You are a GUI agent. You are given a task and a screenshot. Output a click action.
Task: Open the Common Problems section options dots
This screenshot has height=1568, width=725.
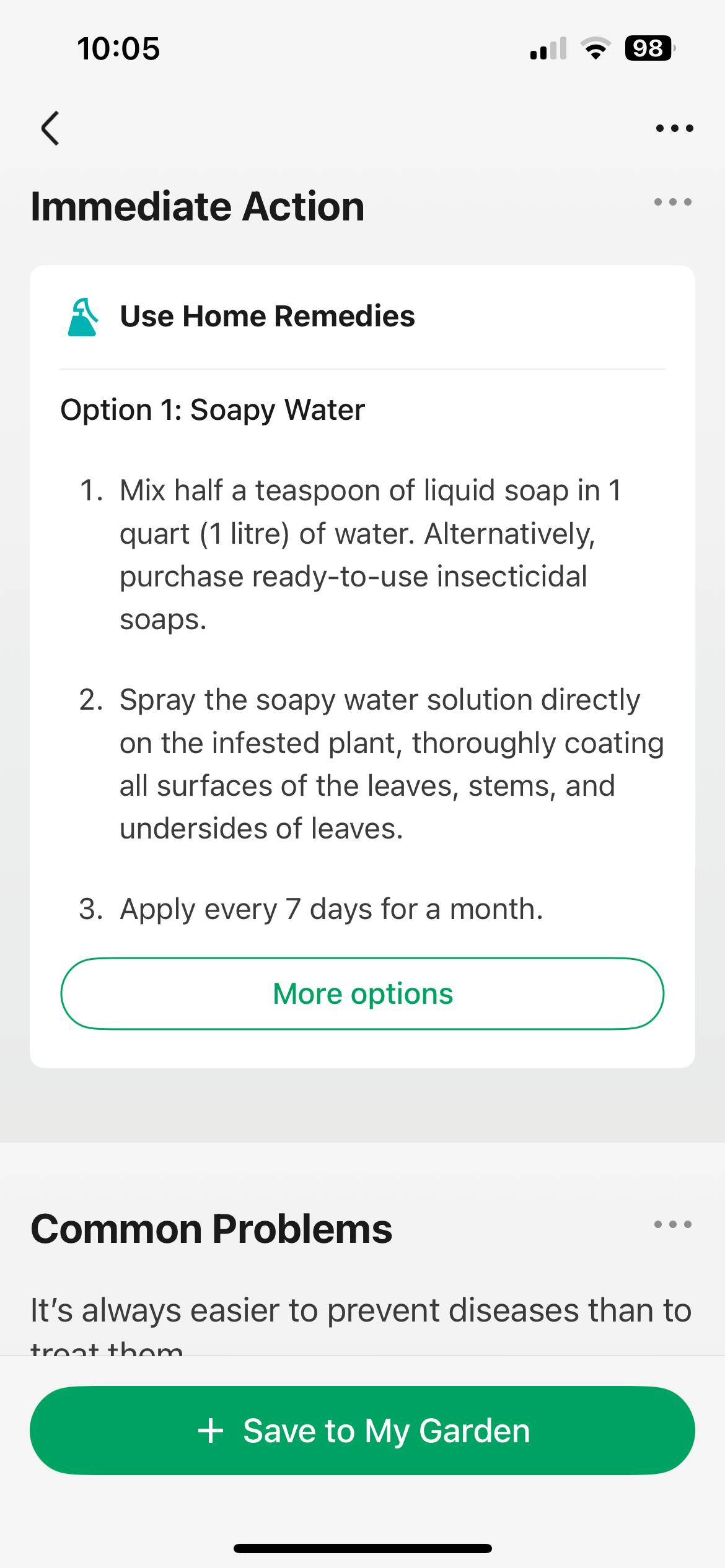coord(673,1224)
